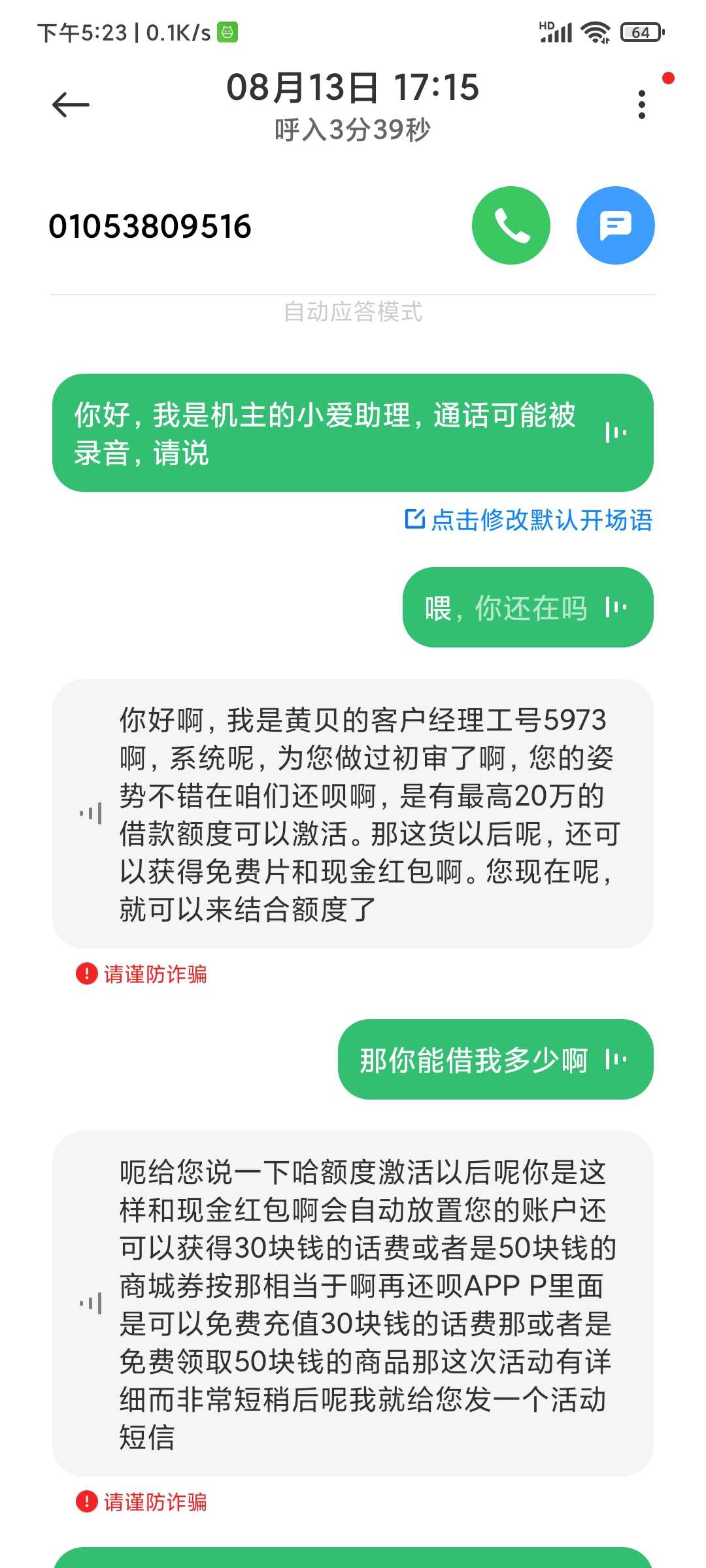Send a message with the blue chat button
706x1568 pixels.
point(616,225)
